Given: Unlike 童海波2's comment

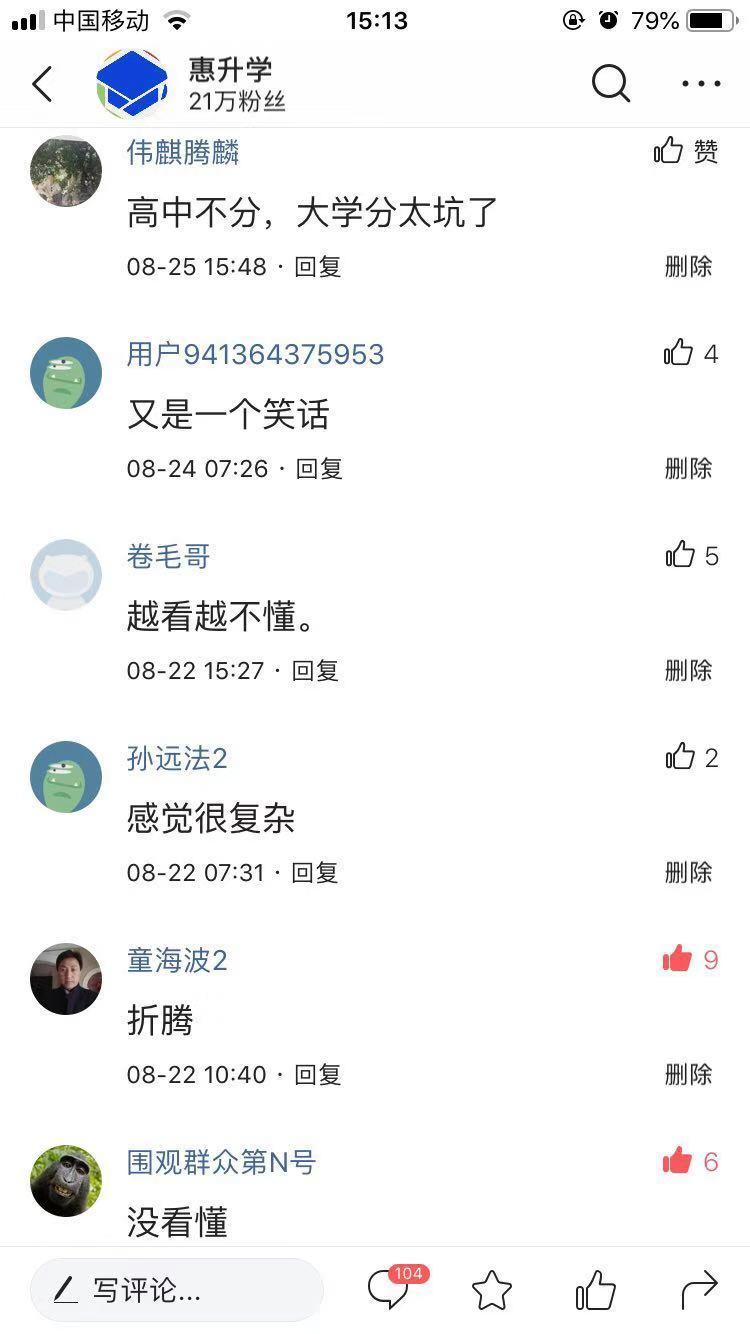Looking at the screenshot, I should (x=689, y=960).
